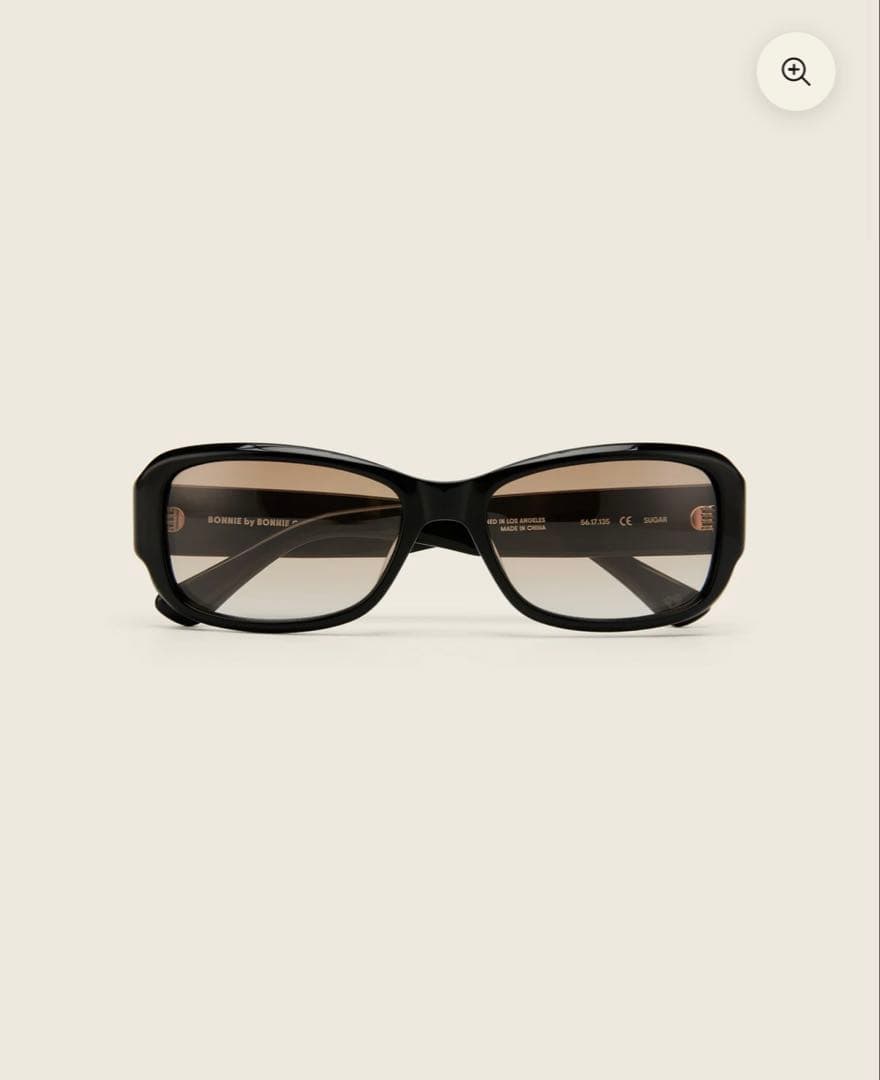Viewport: 880px width, 1080px height.
Task: Tap the zoom-in magnifier icon
Action: pyautogui.click(x=795, y=72)
